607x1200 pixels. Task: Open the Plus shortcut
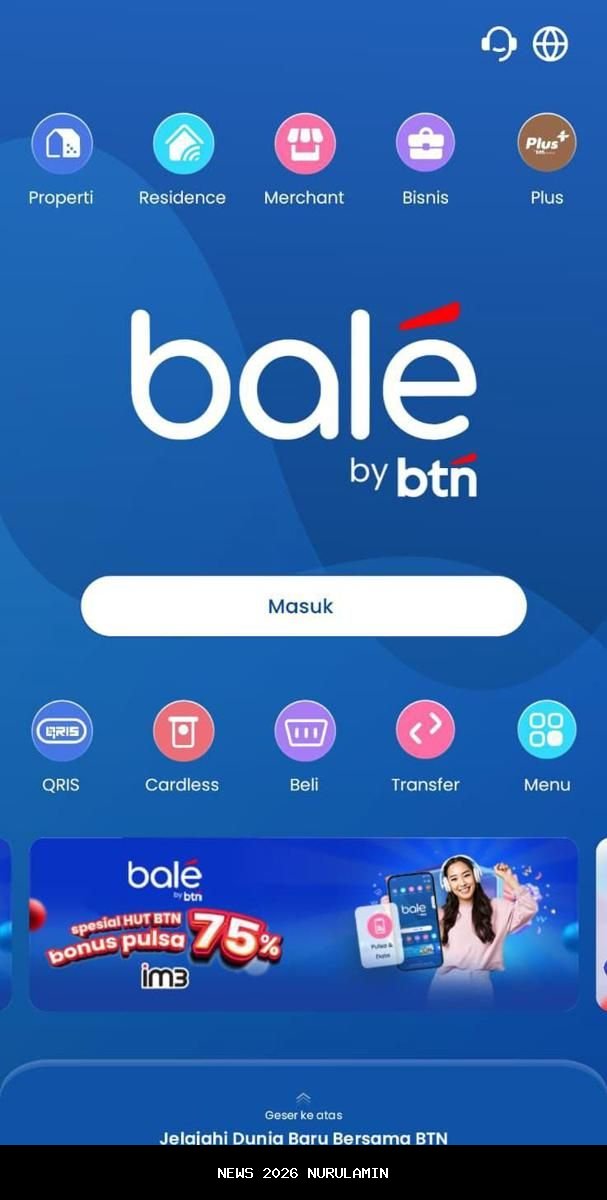tap(546, 145)
